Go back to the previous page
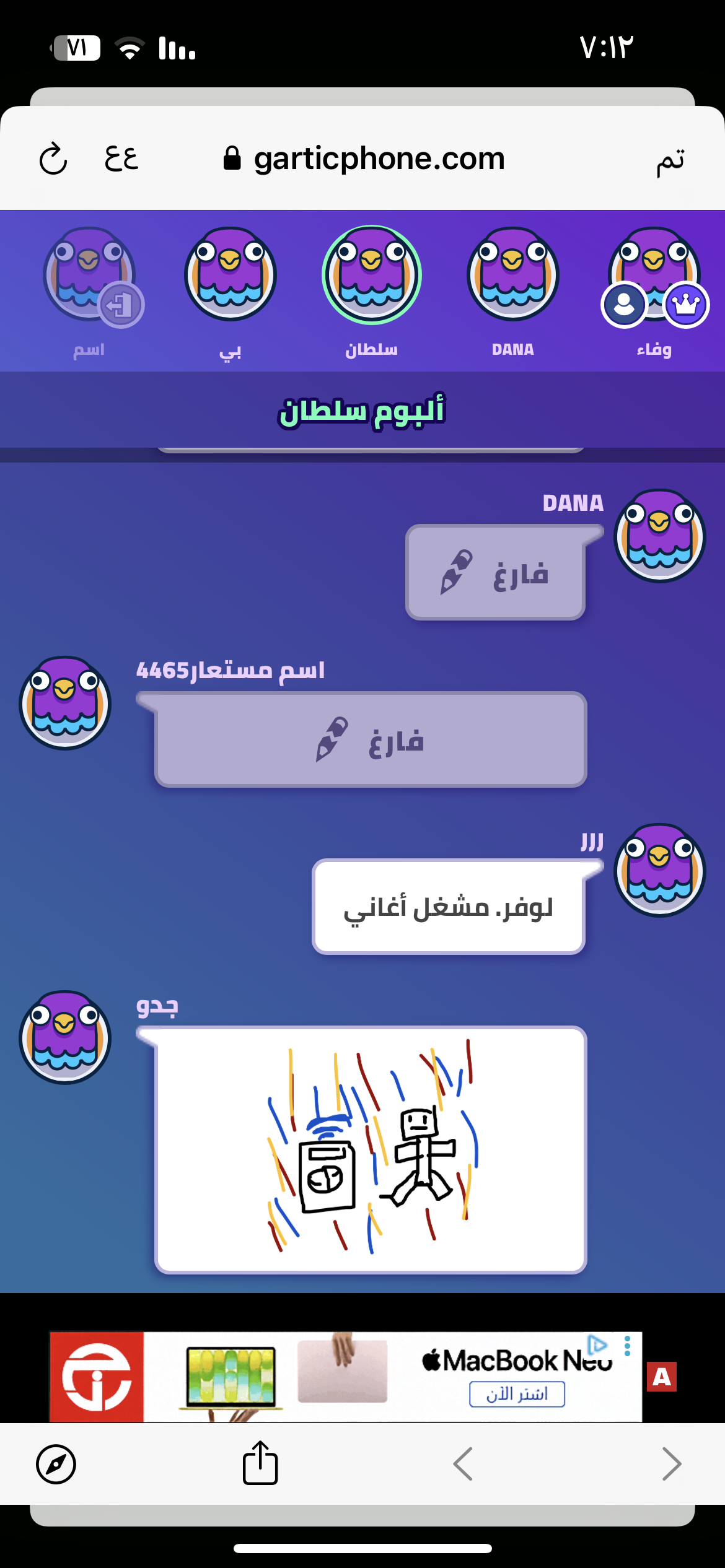Image resolution: width=725 pixels, height=1568 pixels. 463,1464
